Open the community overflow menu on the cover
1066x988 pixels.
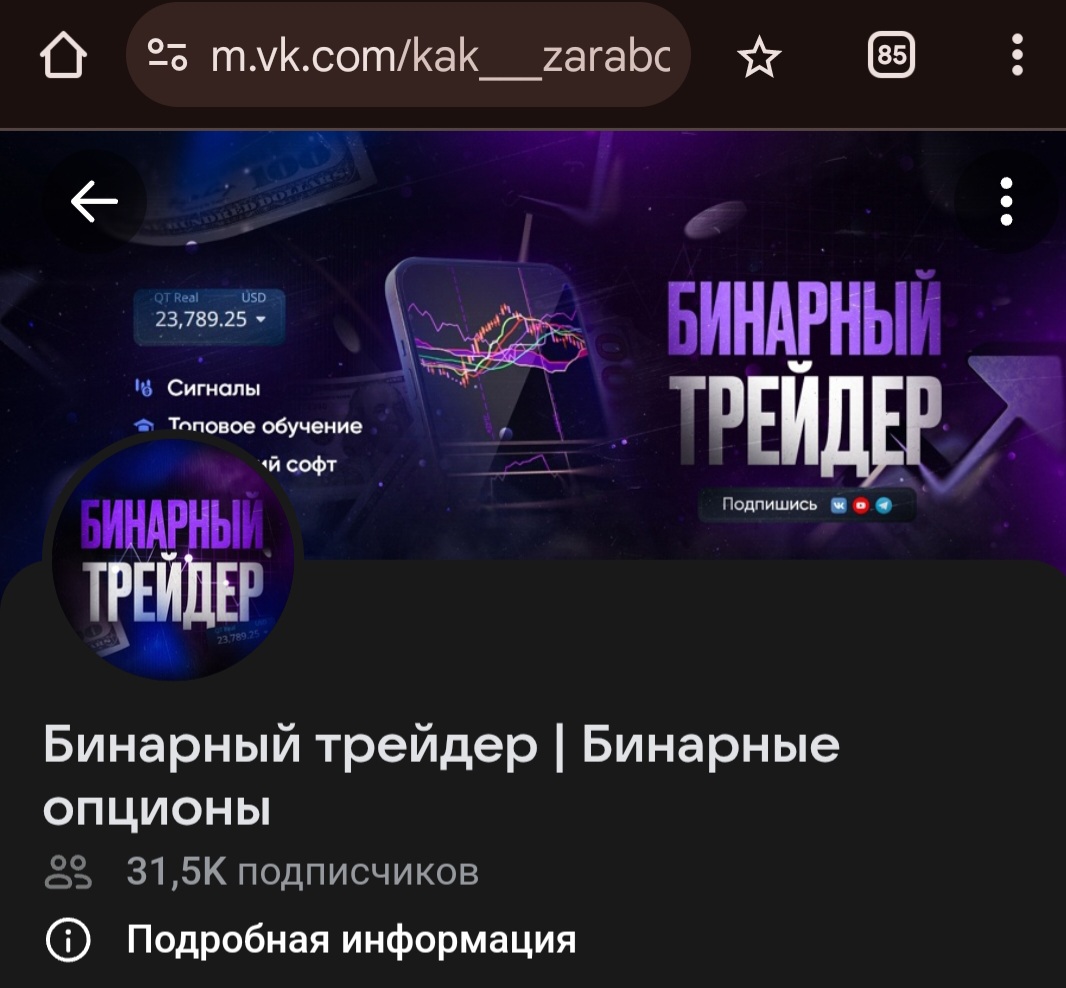click(1006, 202)
